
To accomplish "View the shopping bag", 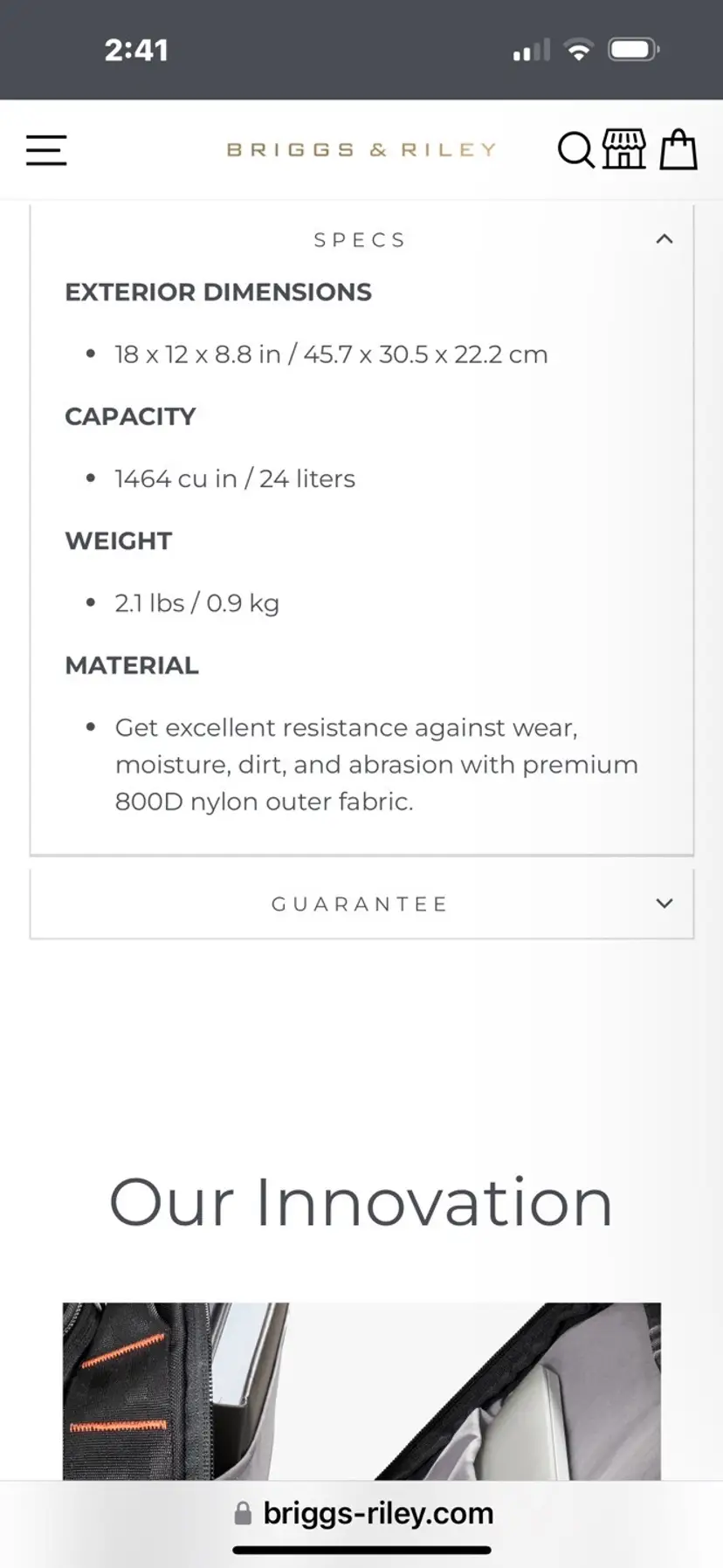I will click(x=678, y=149).
